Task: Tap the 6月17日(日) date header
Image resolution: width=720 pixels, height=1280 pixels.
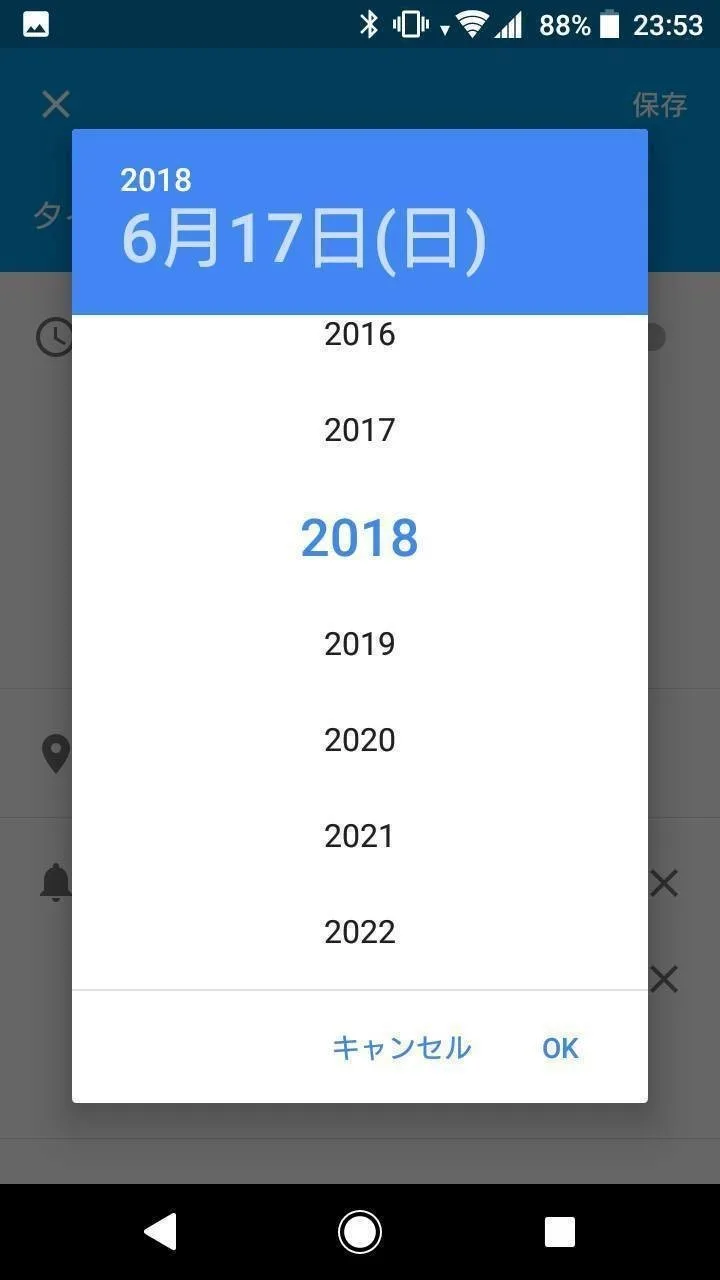Action: [303, 239]
